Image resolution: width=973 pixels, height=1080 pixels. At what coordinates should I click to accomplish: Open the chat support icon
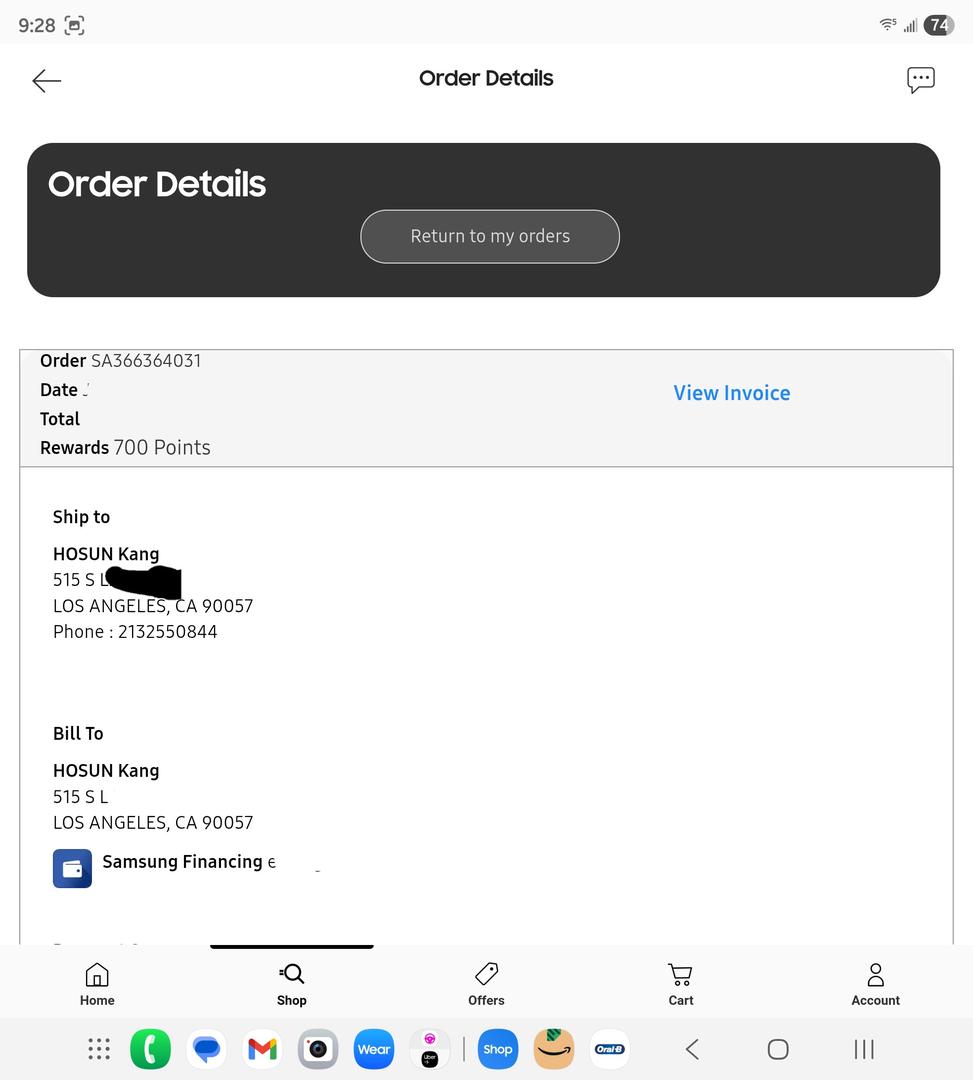click(x=920, y=80)
